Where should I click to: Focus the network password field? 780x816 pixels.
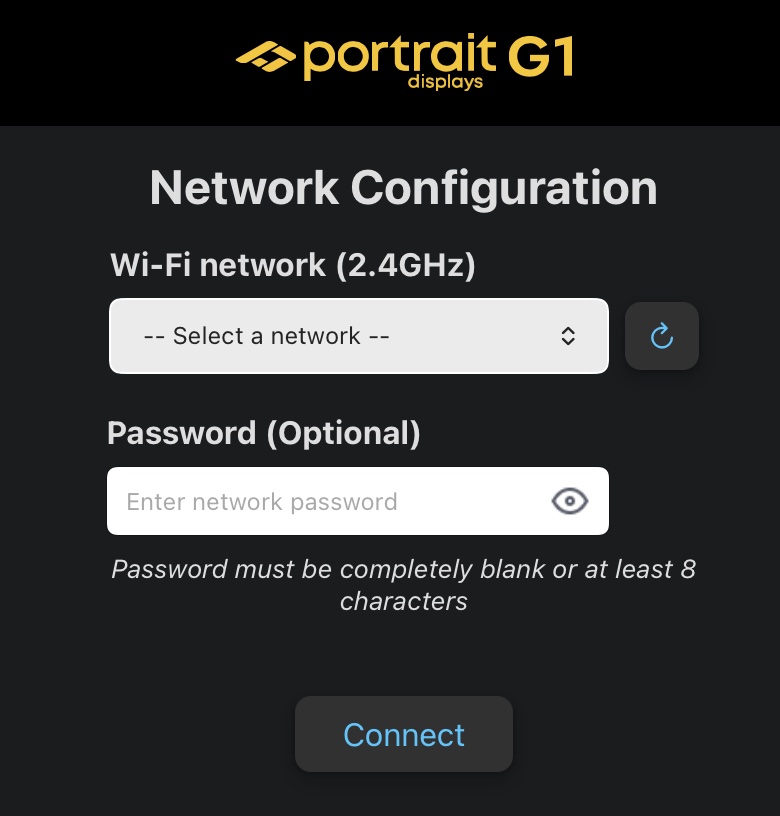pos(357,501)
